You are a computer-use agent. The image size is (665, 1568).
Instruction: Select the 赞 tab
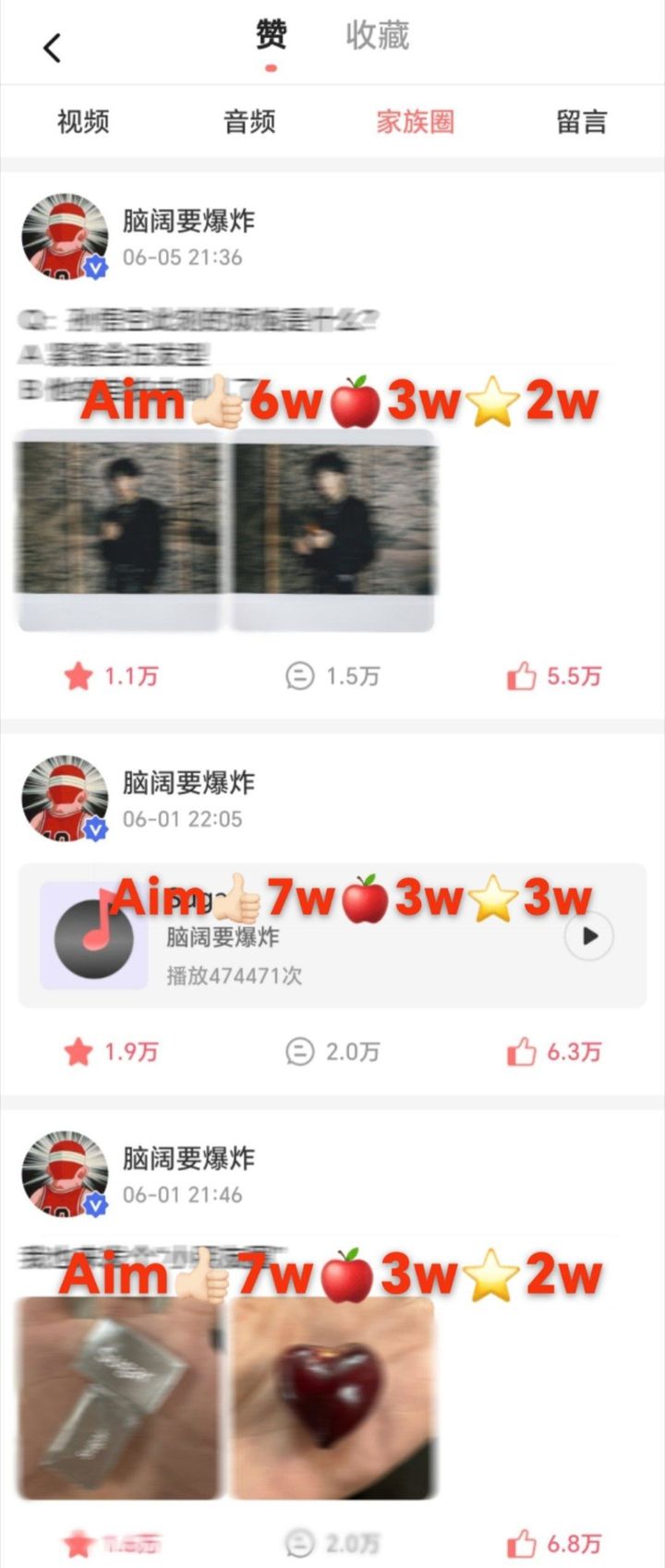tap(271, 36)
